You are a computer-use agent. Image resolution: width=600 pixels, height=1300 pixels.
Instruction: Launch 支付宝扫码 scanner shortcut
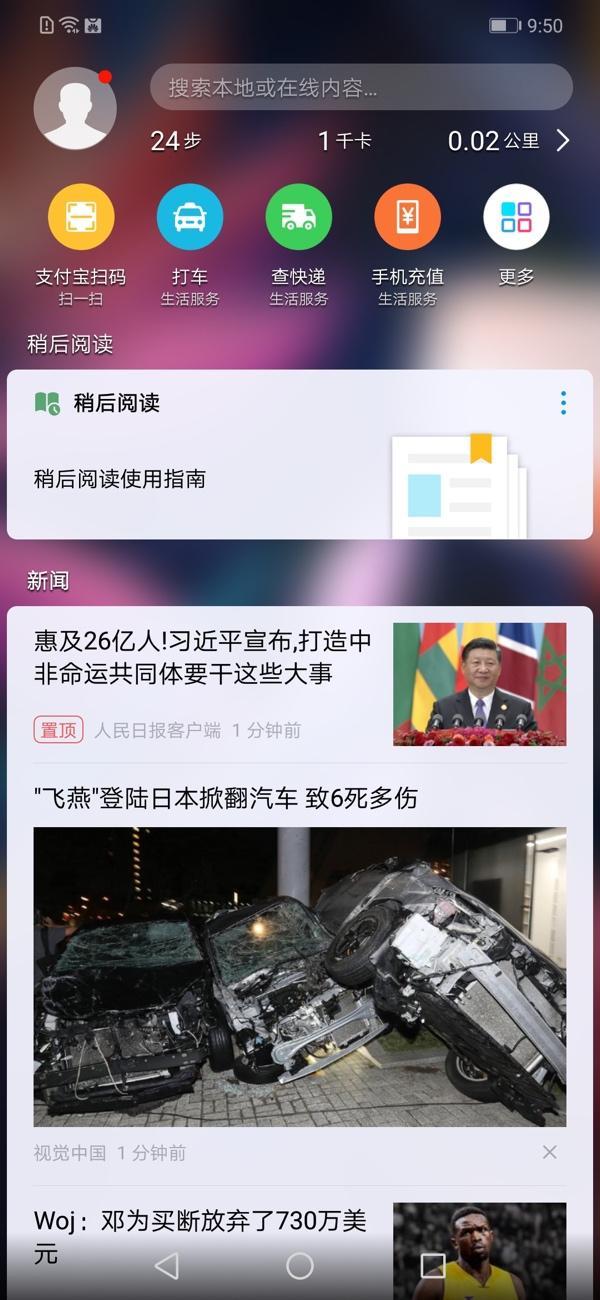coord(81,217)
